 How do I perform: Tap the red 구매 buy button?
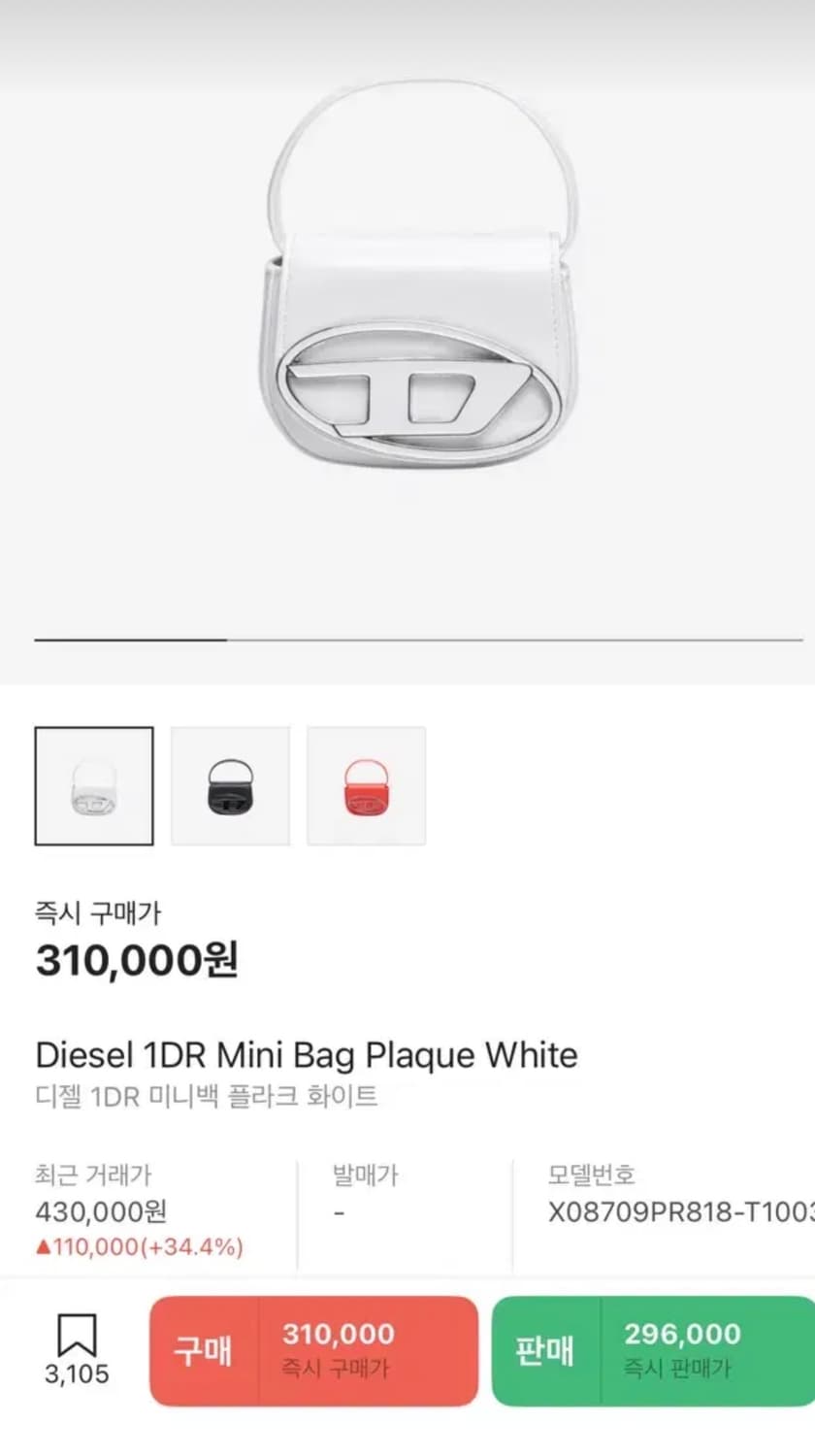[313, 1350]
